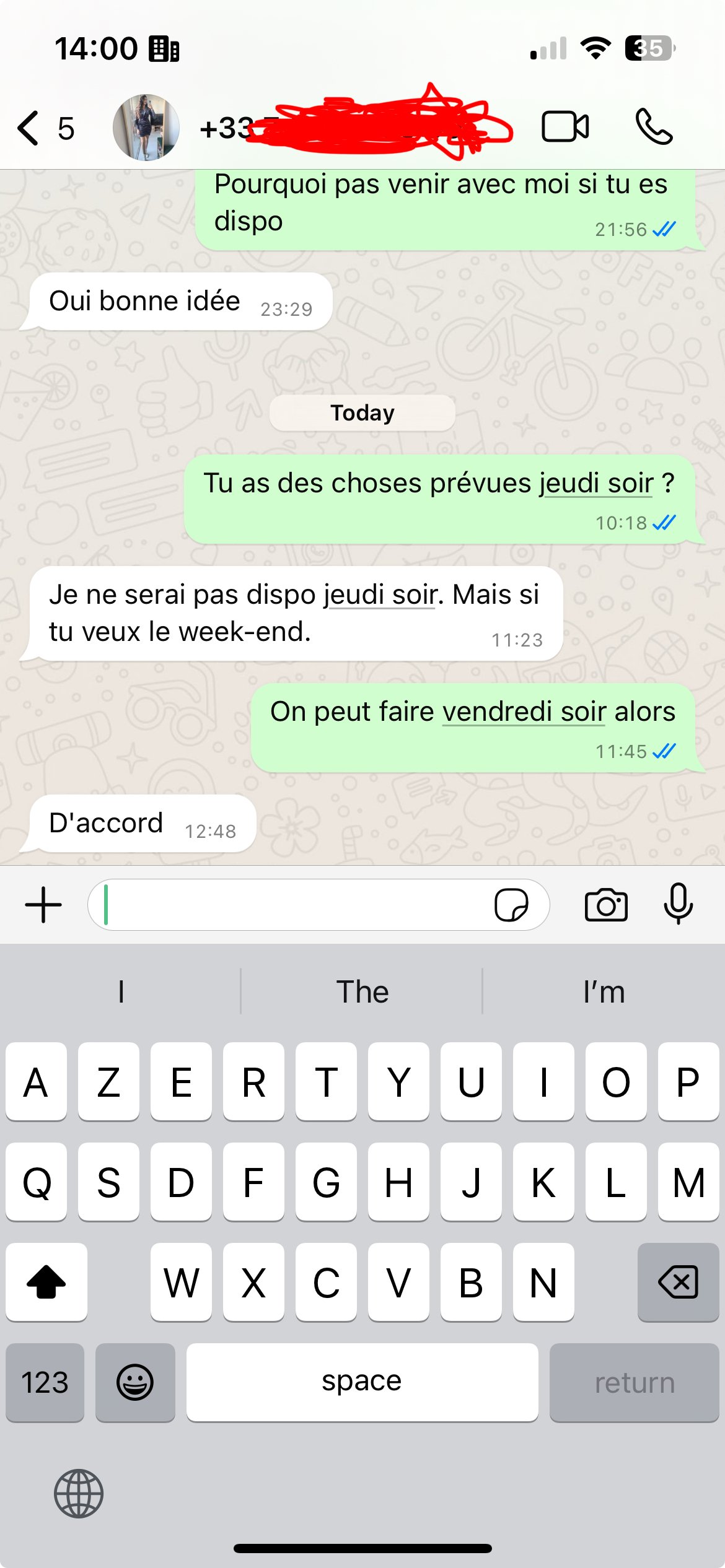Open the sticker picker
This screenshot has width=725, height=1568.
coord(511,905)
